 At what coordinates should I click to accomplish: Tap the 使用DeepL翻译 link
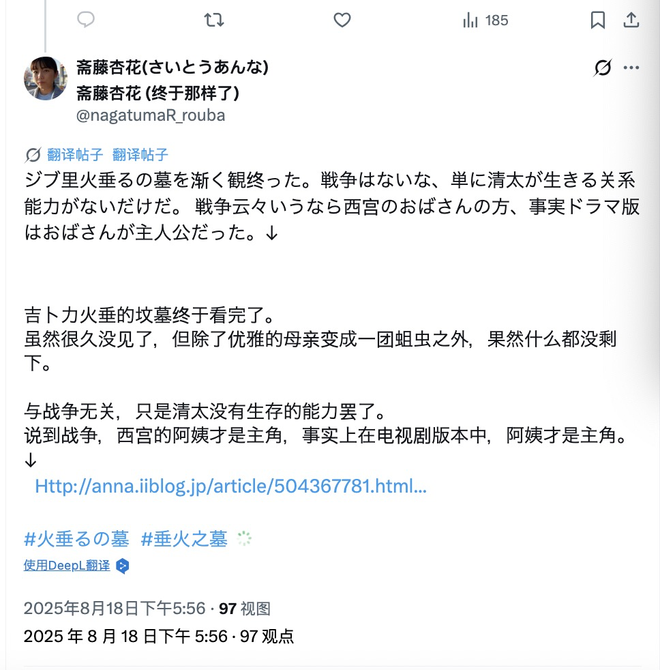pyautogui.click(x=67, y=566)
